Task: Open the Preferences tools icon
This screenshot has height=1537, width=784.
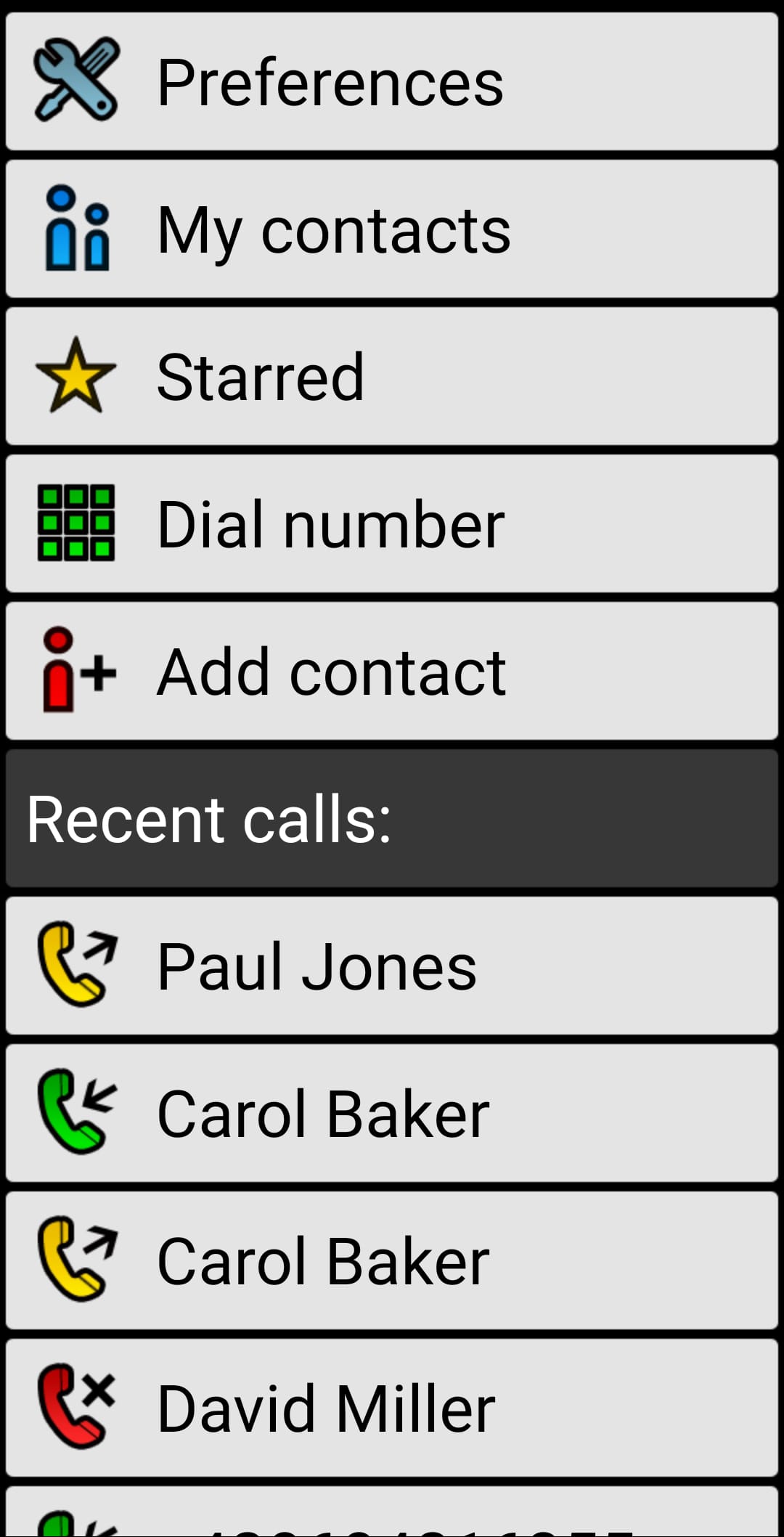Action: click(x=75, y=80)
